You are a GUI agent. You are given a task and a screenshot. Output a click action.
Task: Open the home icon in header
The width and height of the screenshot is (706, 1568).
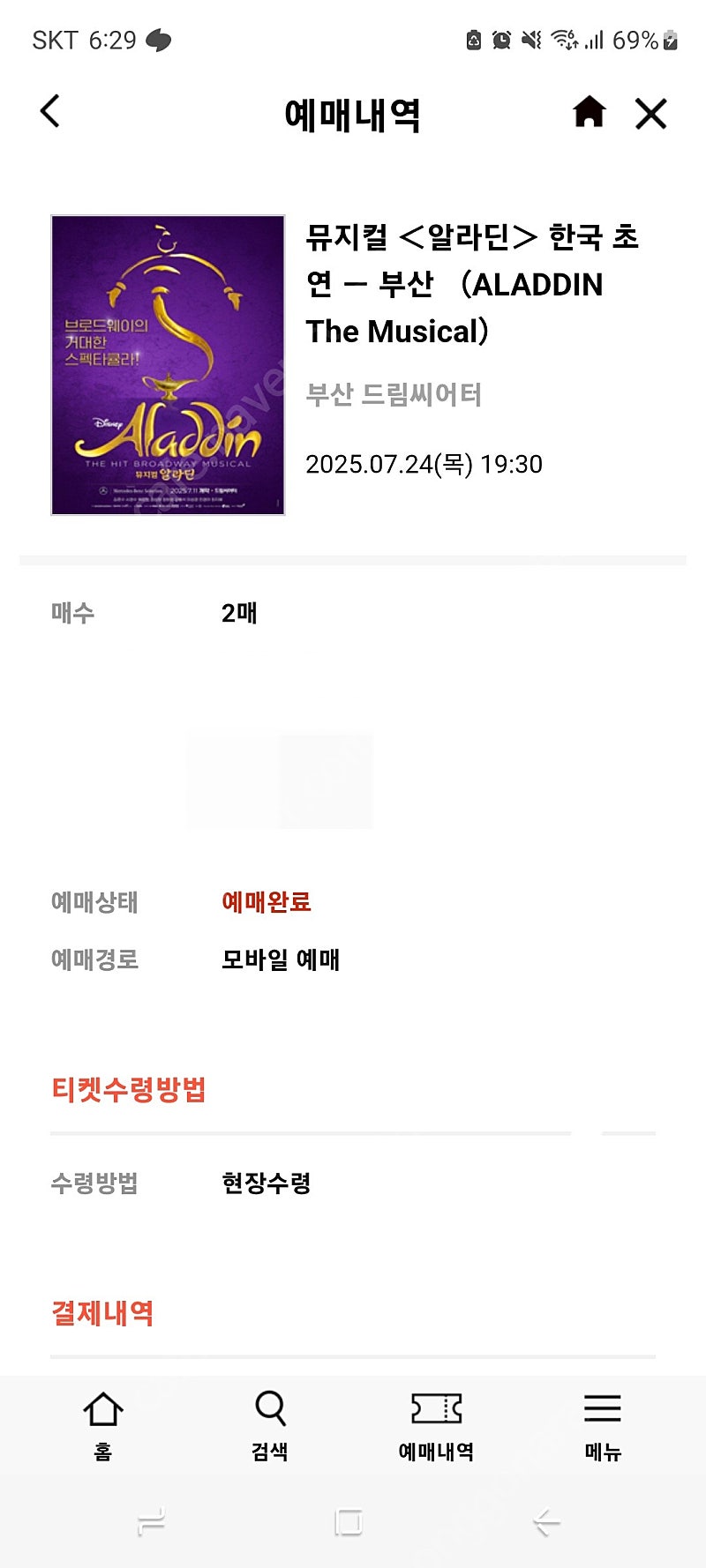point(589,112)
